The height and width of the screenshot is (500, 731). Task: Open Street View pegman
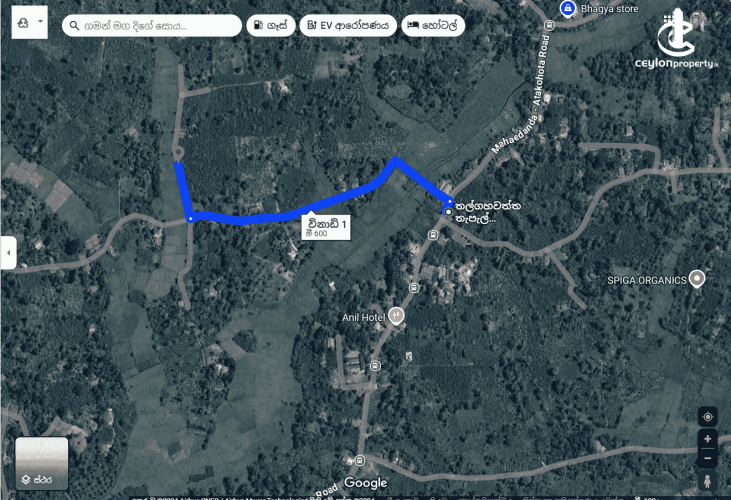[708, 482]
